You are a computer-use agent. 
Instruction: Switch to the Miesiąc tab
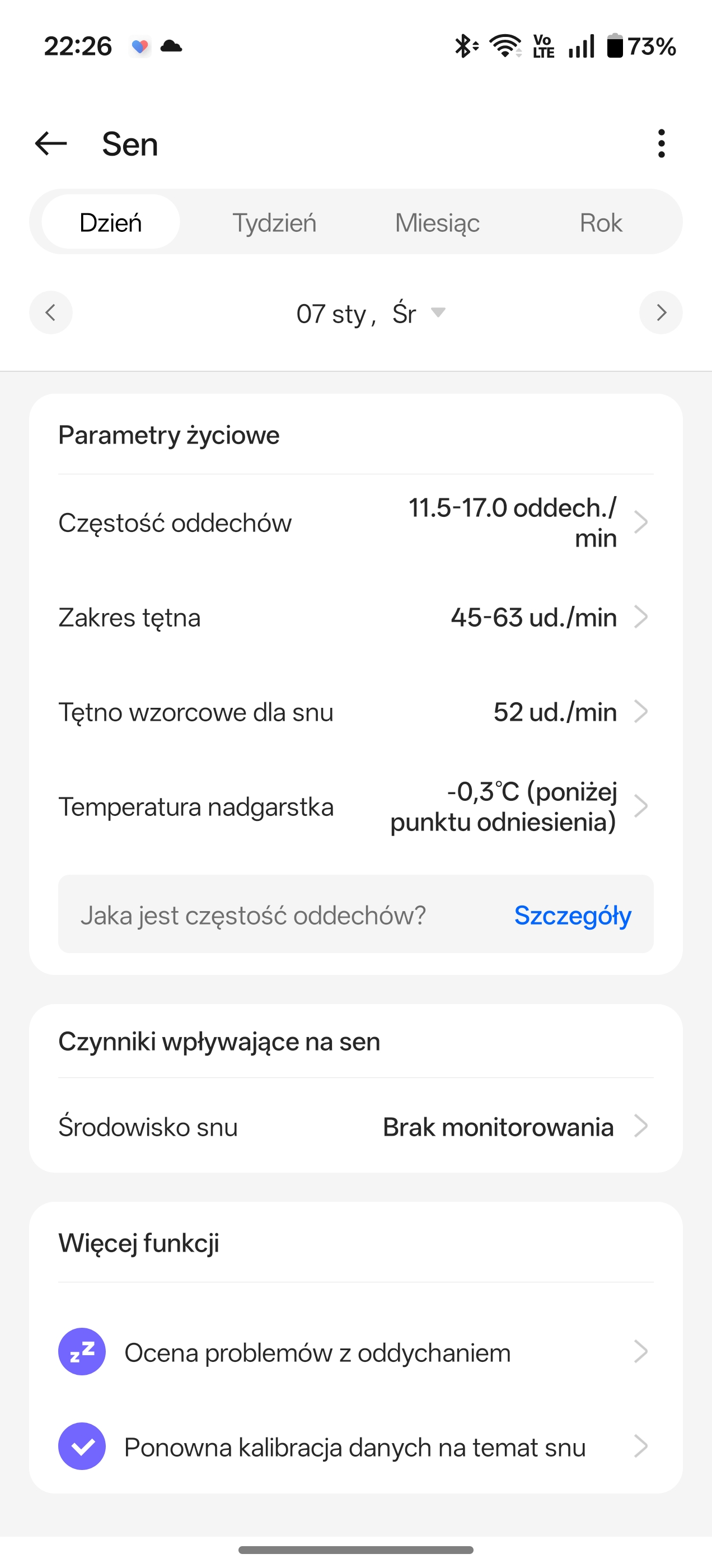437,223
